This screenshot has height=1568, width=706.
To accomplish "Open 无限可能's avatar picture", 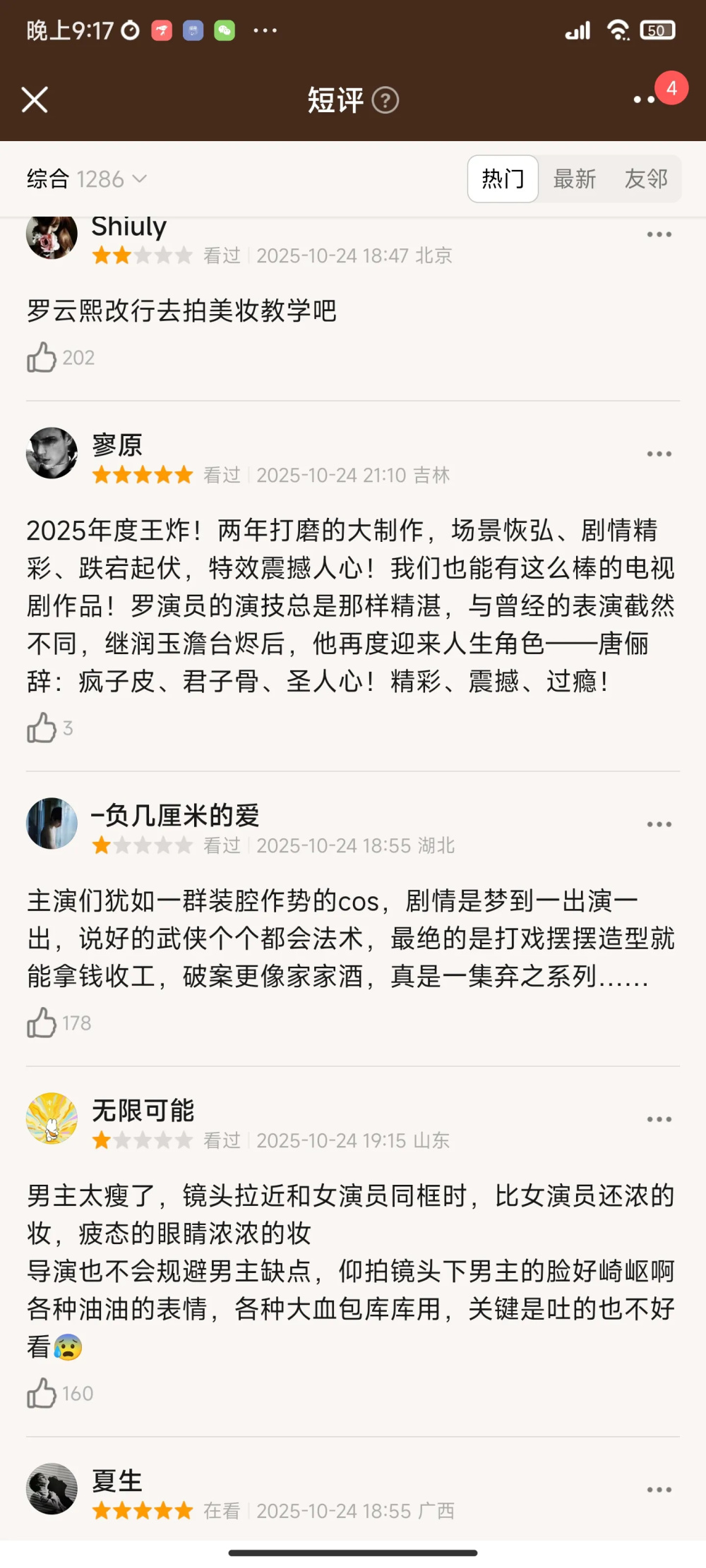I will 51,1118.
